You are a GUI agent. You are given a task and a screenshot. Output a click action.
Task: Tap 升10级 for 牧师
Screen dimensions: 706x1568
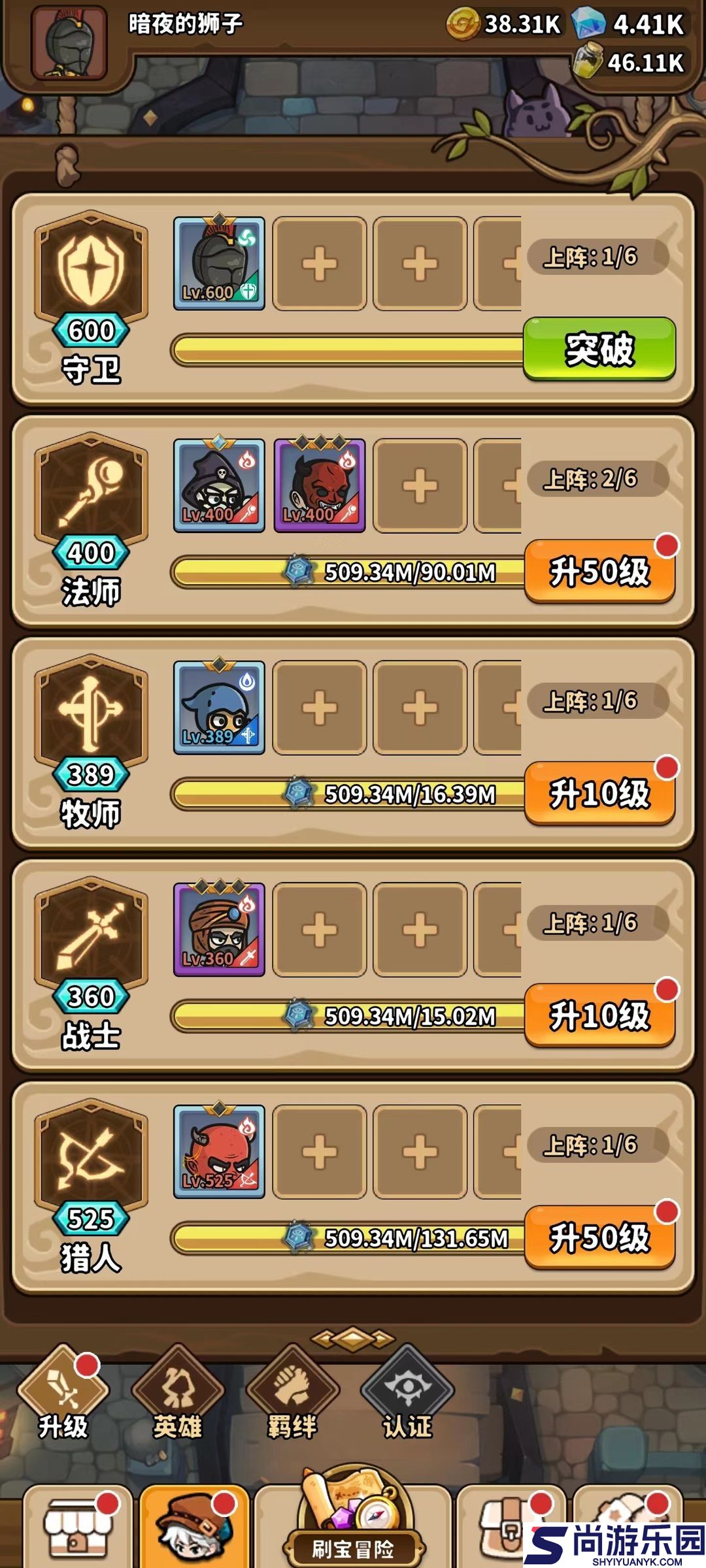pos(599,793)
